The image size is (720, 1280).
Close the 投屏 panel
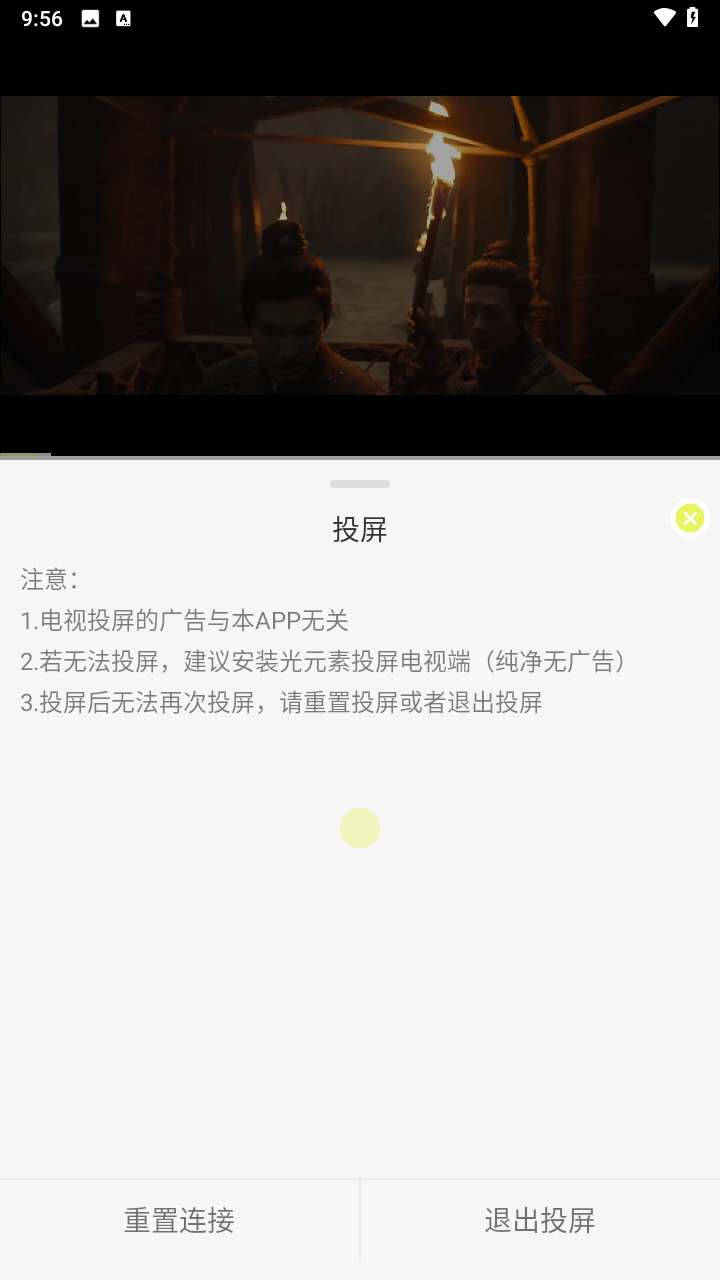tap(689, 518)
